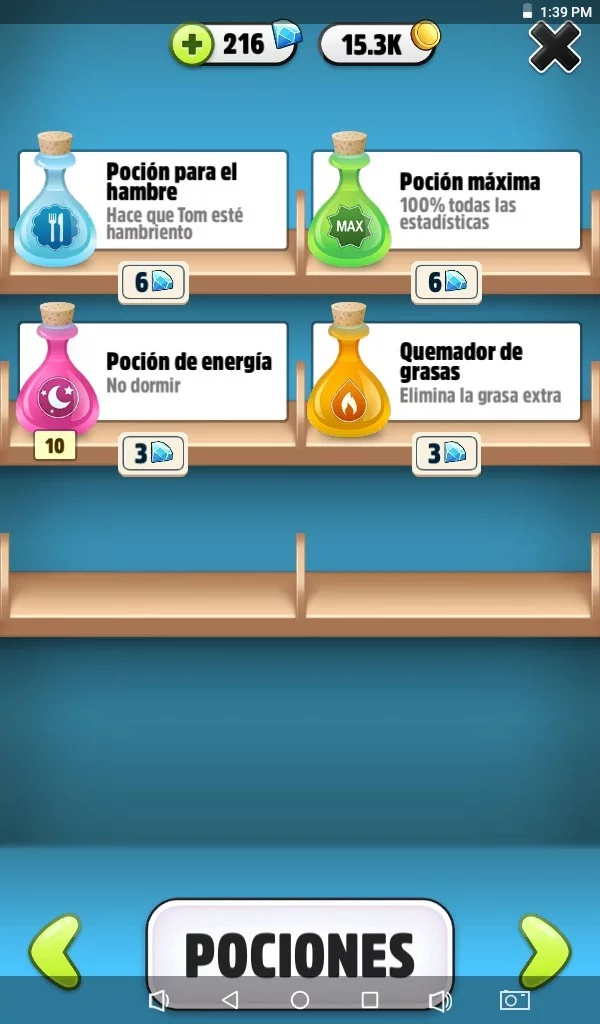
Task: Select the Poción para el hambre card
Action: coord(153,200)
